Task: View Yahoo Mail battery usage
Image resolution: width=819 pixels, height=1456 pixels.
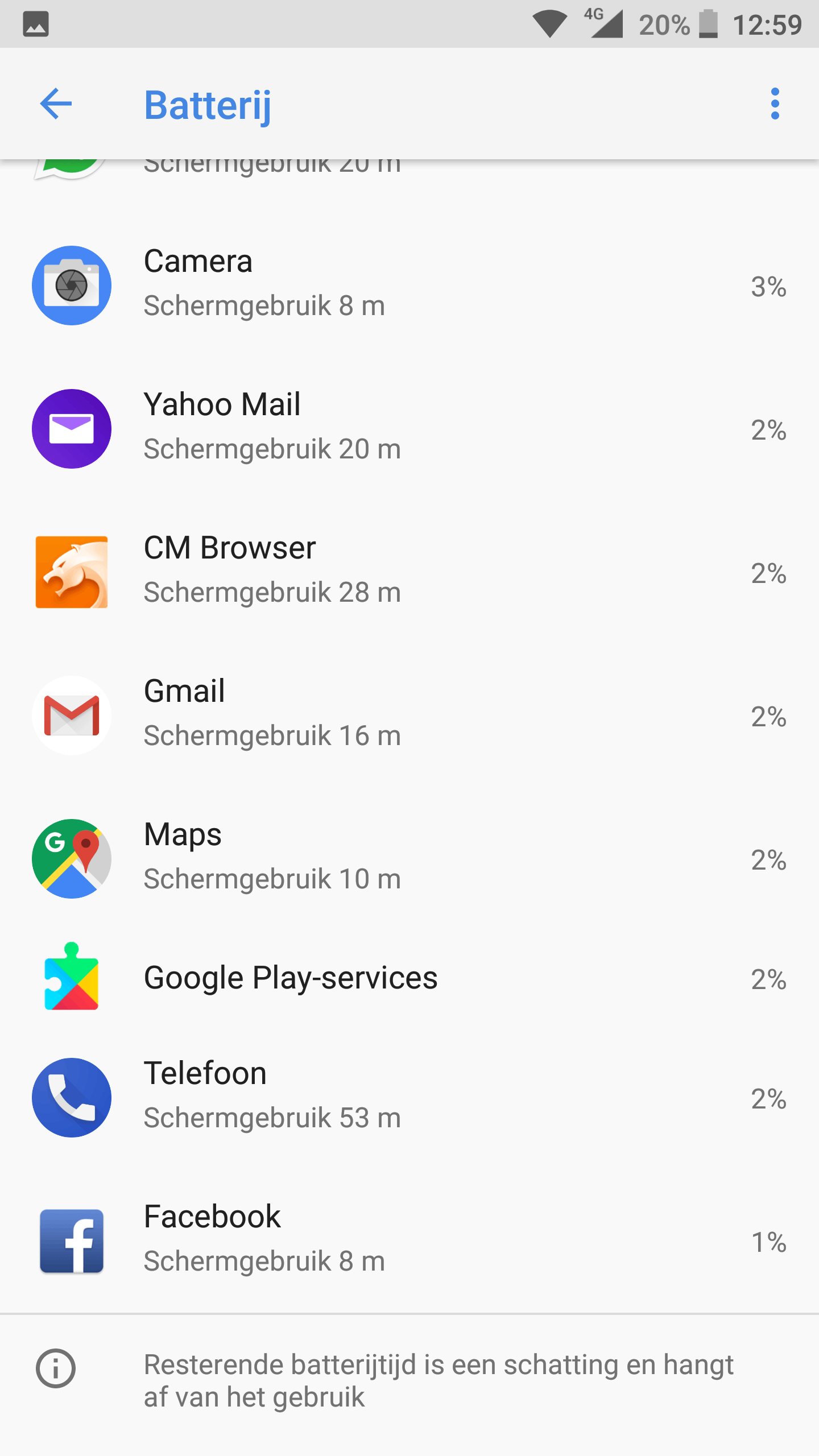Action: 409,429
